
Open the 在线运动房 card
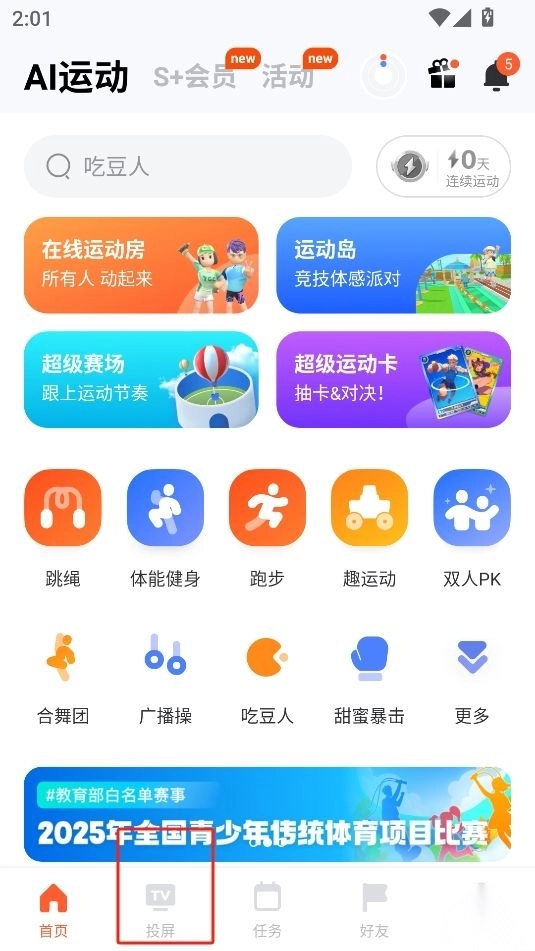pyautogui.click(x=141, y=265)
